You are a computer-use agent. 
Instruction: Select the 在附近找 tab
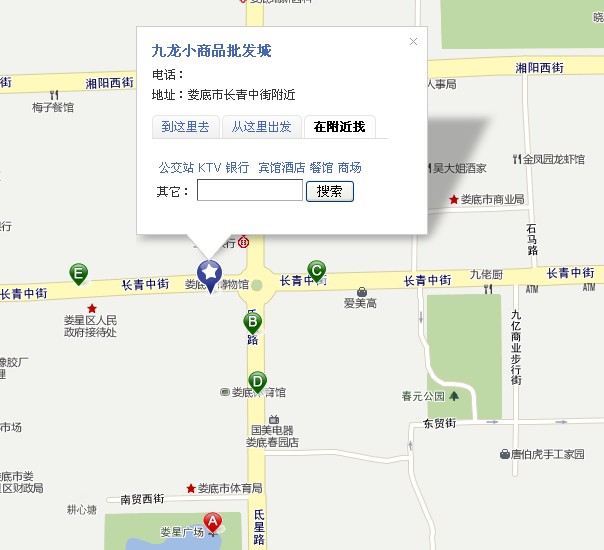coord(339,126)
